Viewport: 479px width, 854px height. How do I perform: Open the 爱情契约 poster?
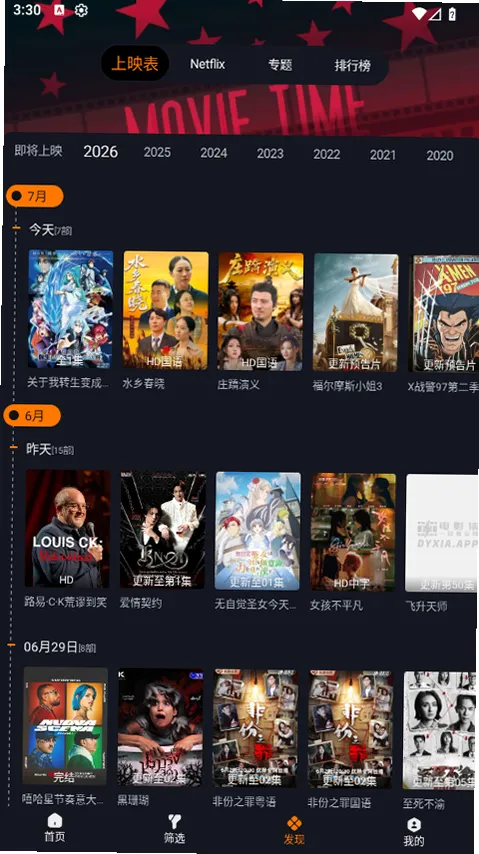162,530
